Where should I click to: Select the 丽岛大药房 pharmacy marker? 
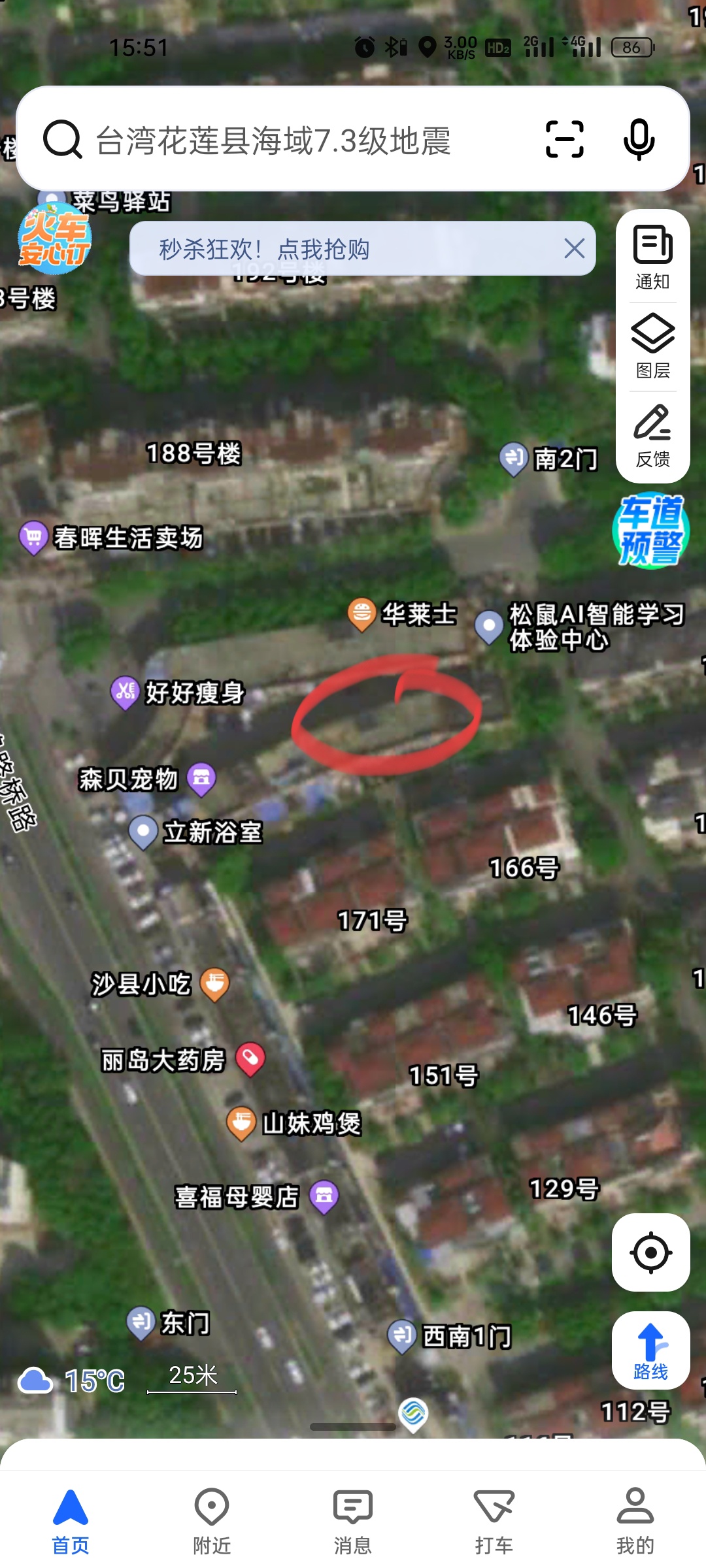tap(250, 1059)
